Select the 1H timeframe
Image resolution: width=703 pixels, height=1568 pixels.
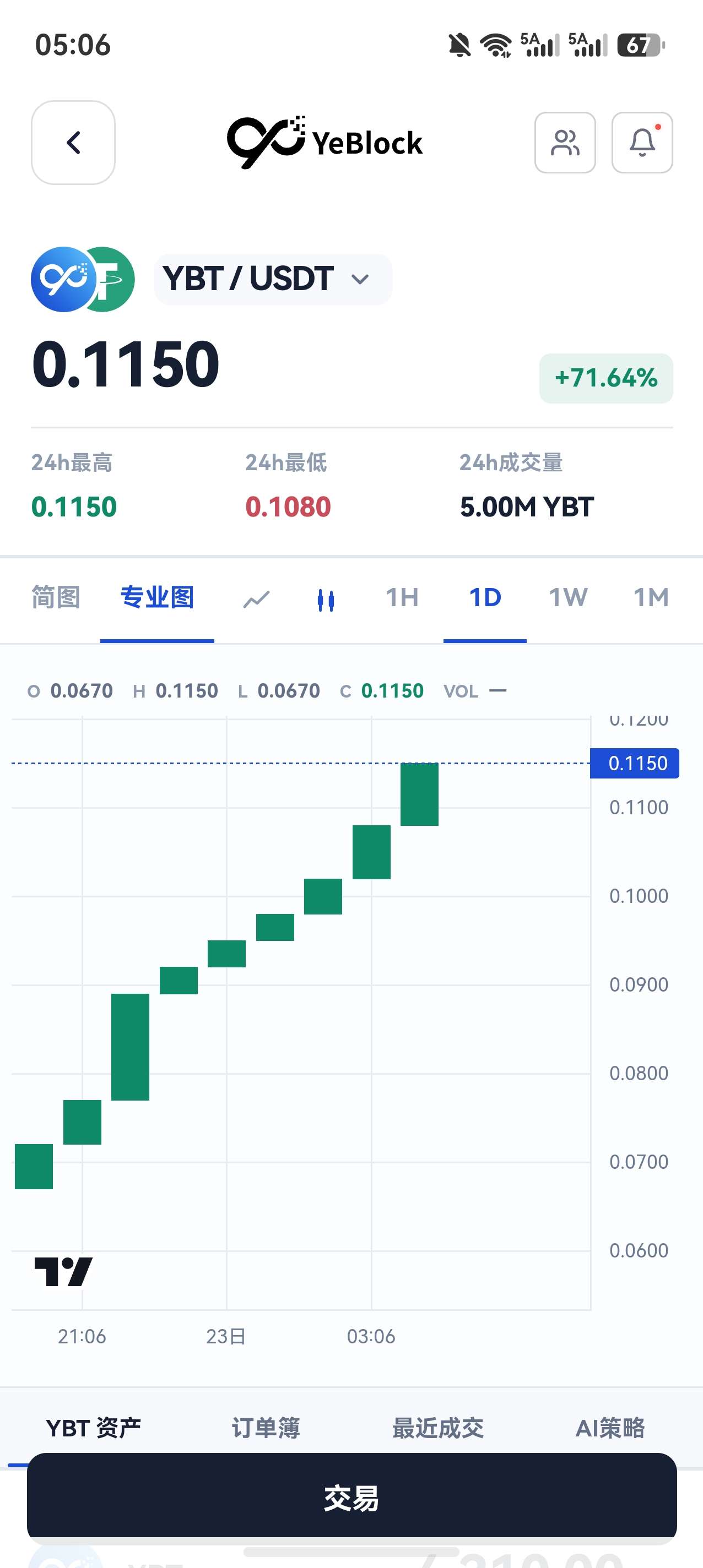click(402, 597)
